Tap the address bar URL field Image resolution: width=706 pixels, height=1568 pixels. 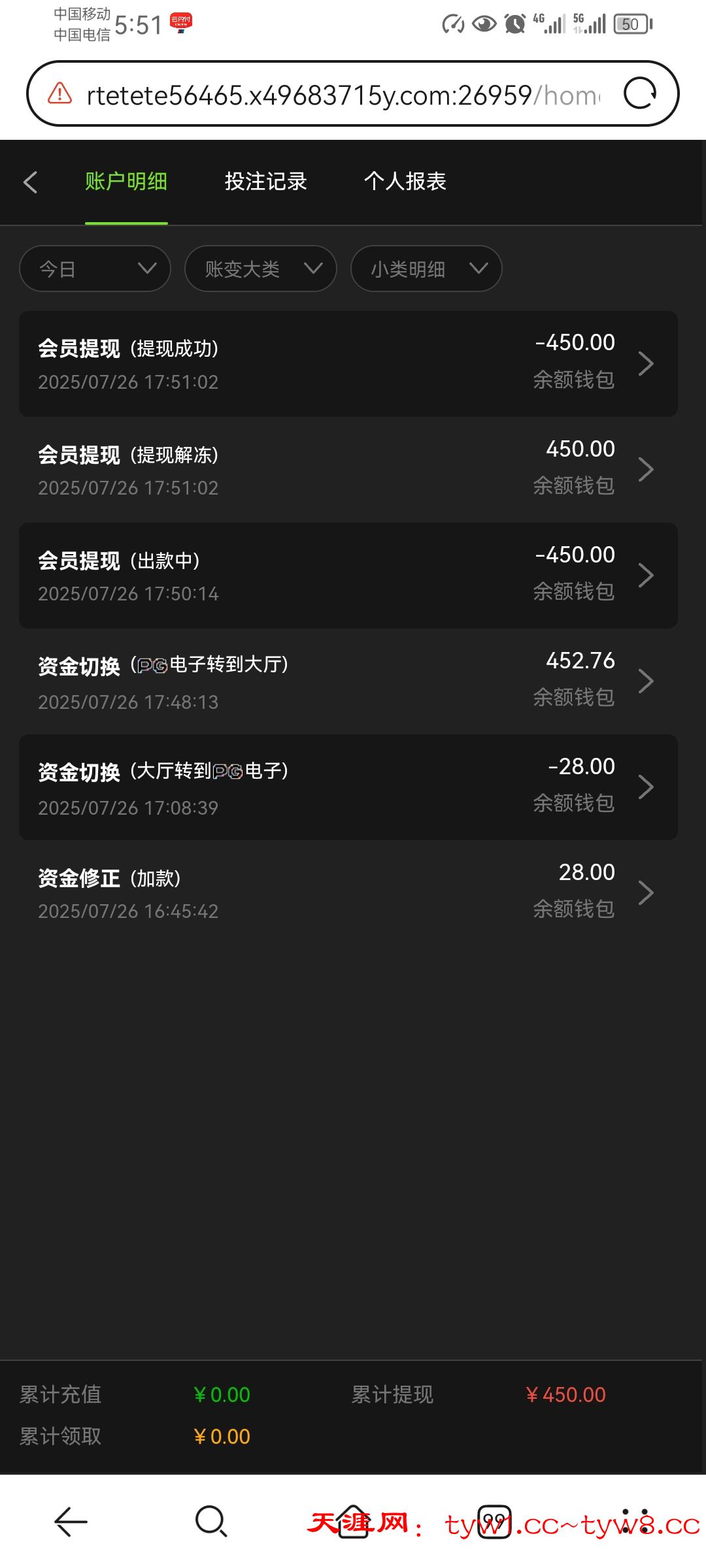(327, 93)
